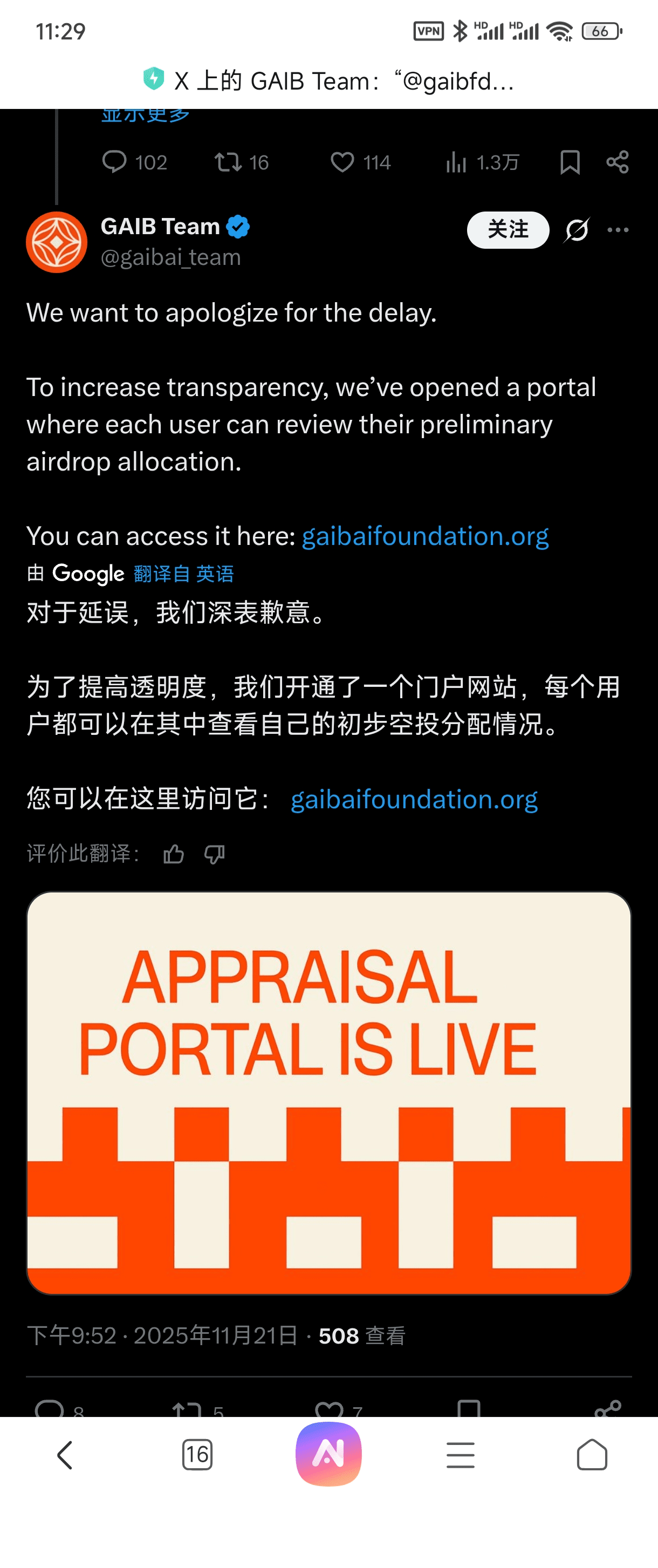Go to the browser home page
658x1568 pixels.
coord(592,1455)
